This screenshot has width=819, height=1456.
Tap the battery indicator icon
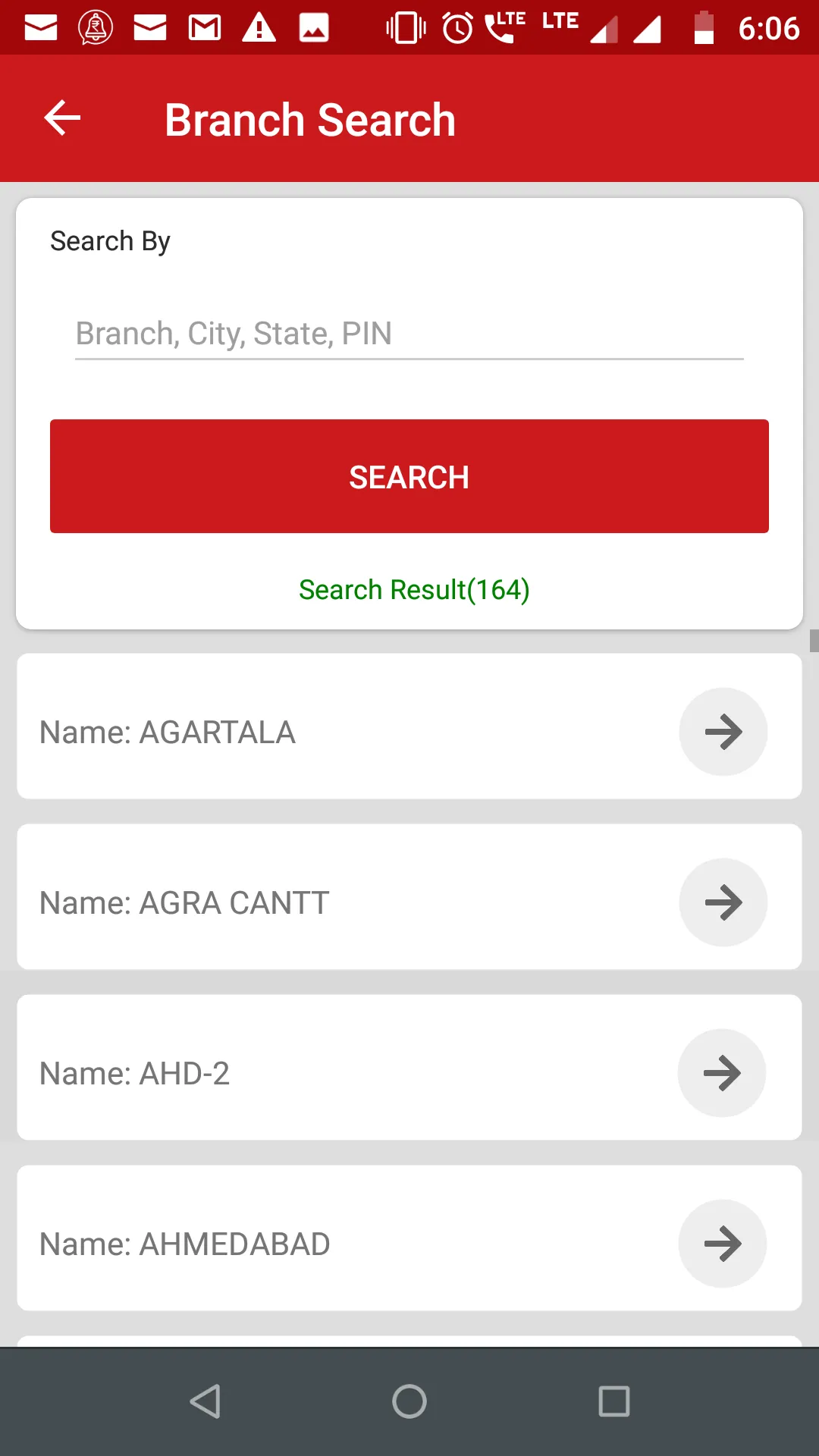[703, 27]
